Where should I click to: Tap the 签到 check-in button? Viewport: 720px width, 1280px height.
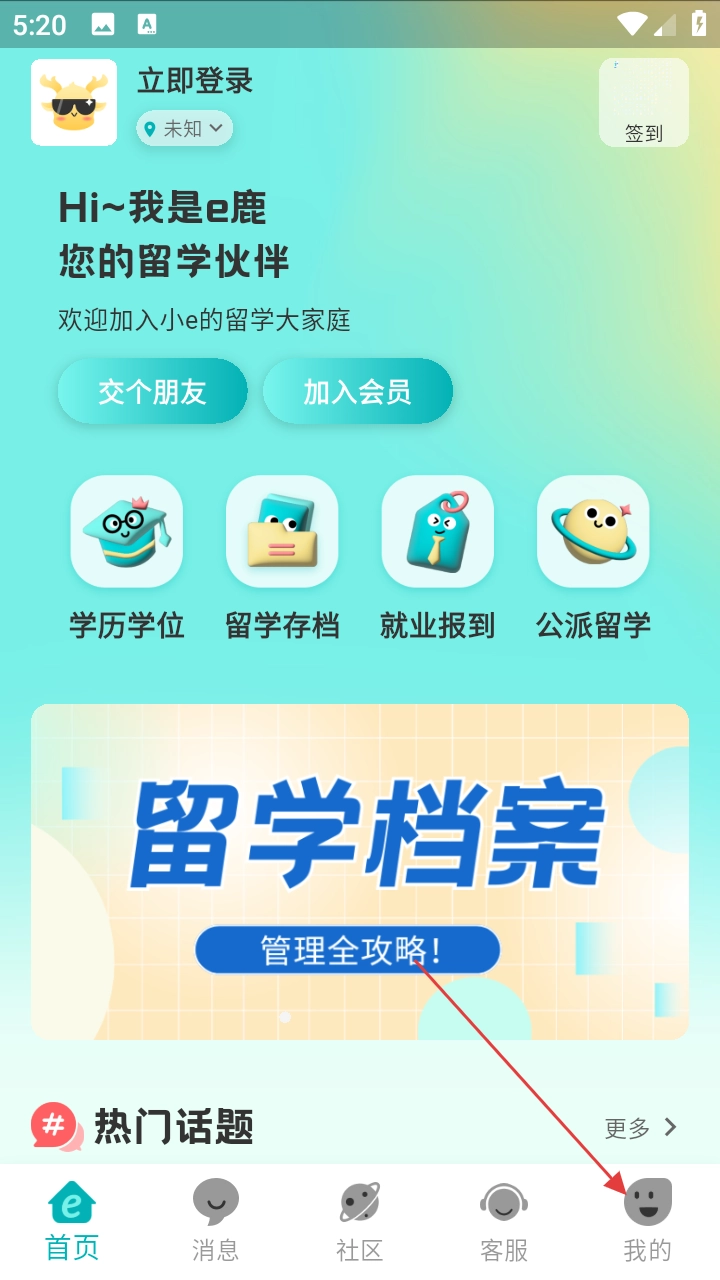[643, 103]
